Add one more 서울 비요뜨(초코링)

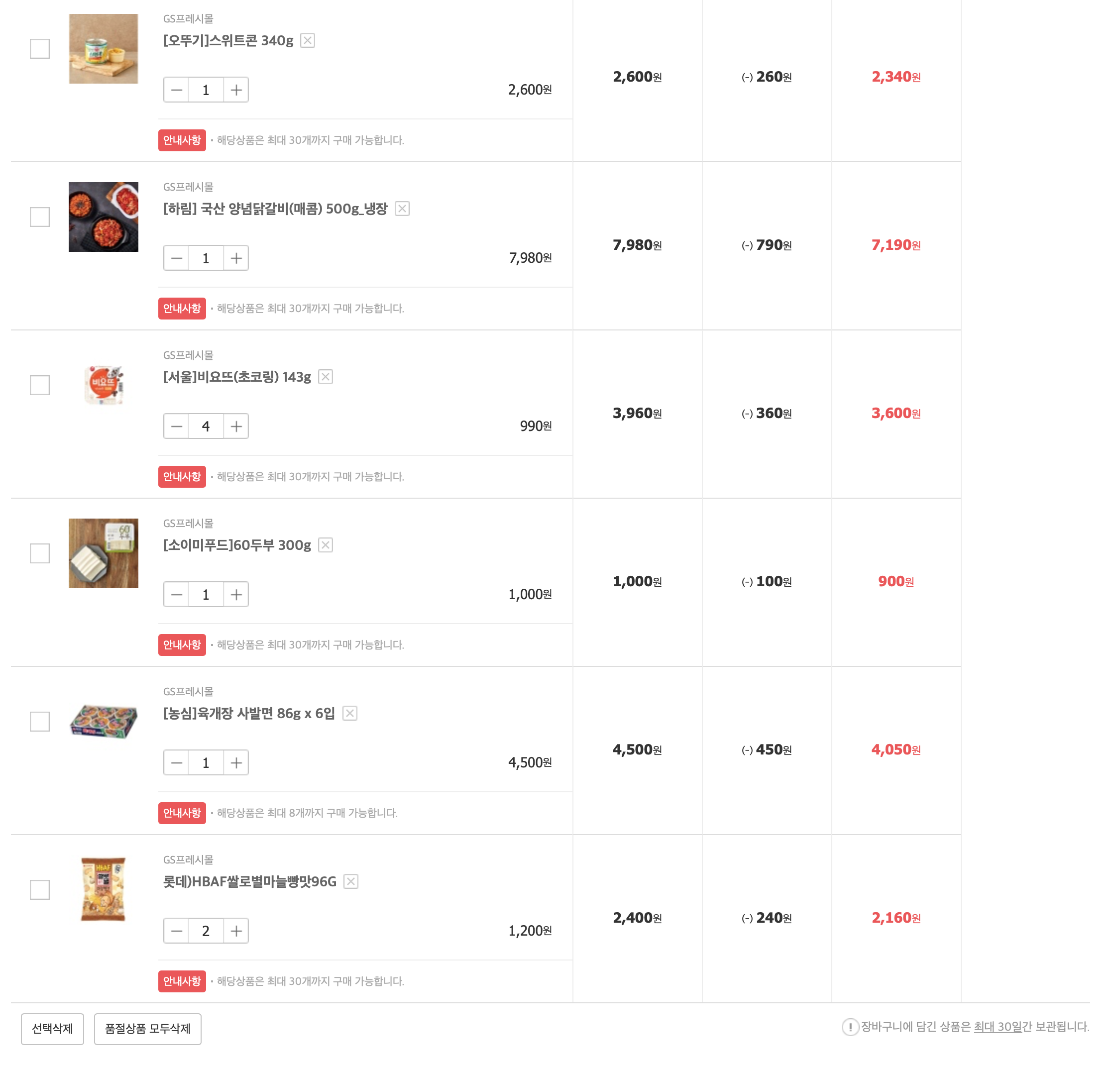pos(236,427)
